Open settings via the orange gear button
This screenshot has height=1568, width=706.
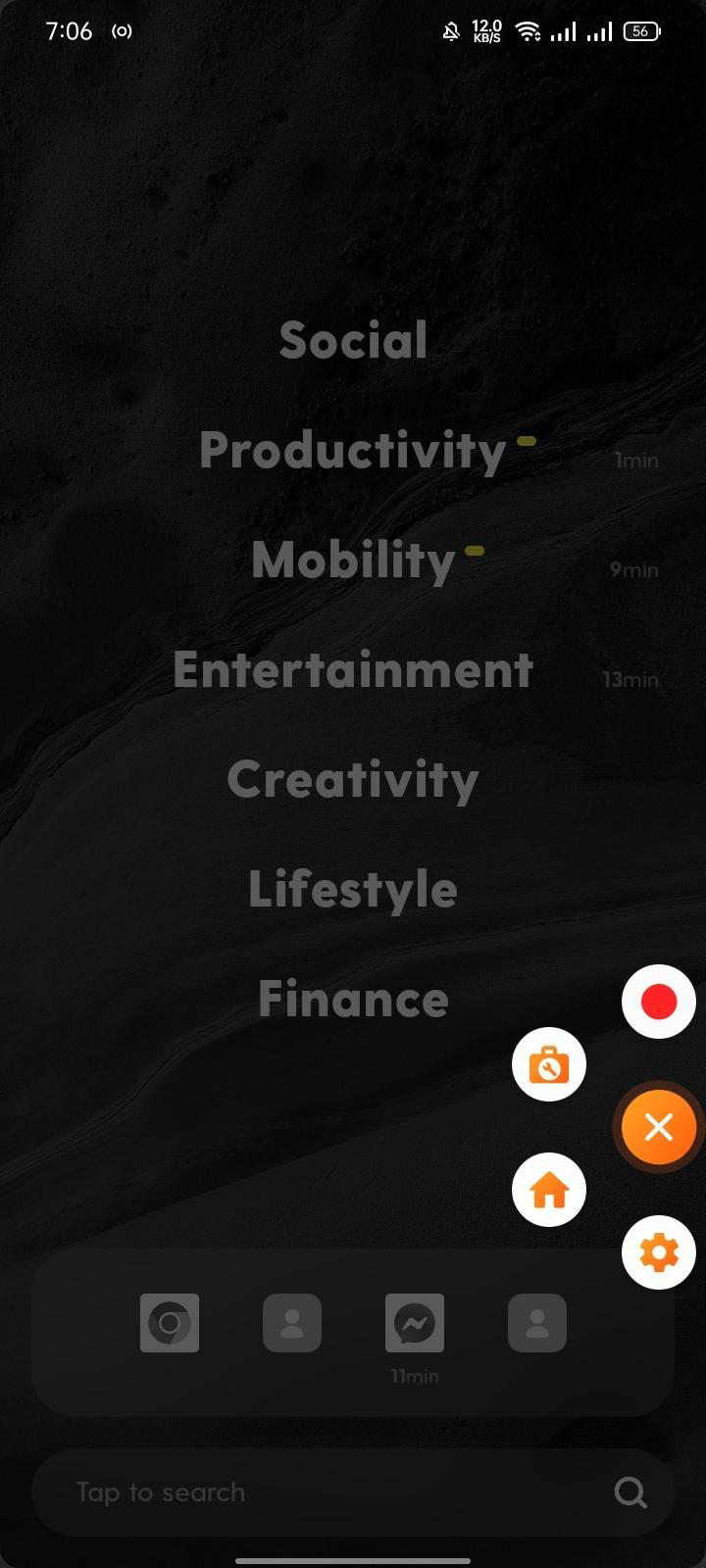[x=659, y=1252]
